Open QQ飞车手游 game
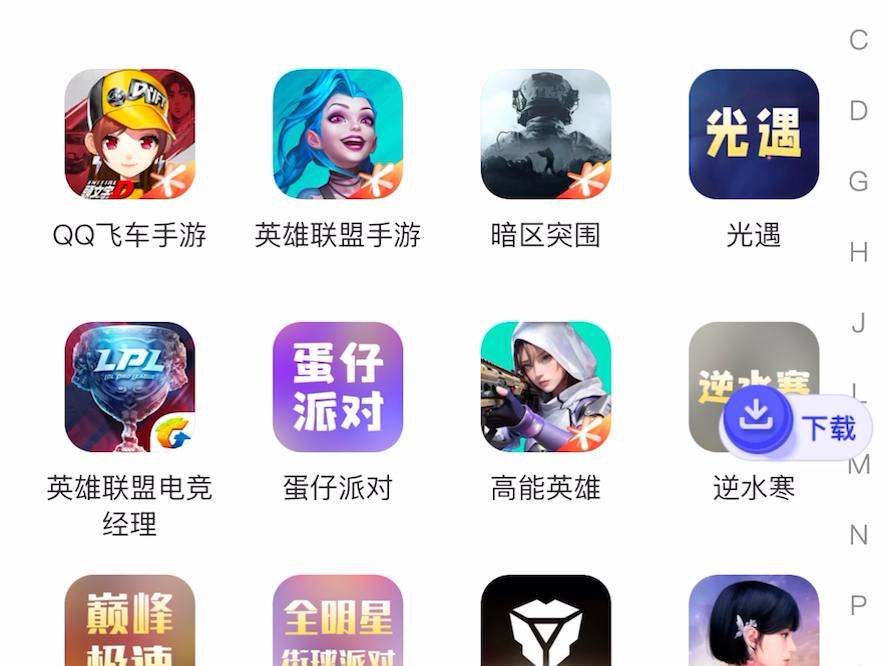The width and height of the screenshot is (888, 666). tap(130, 134)
